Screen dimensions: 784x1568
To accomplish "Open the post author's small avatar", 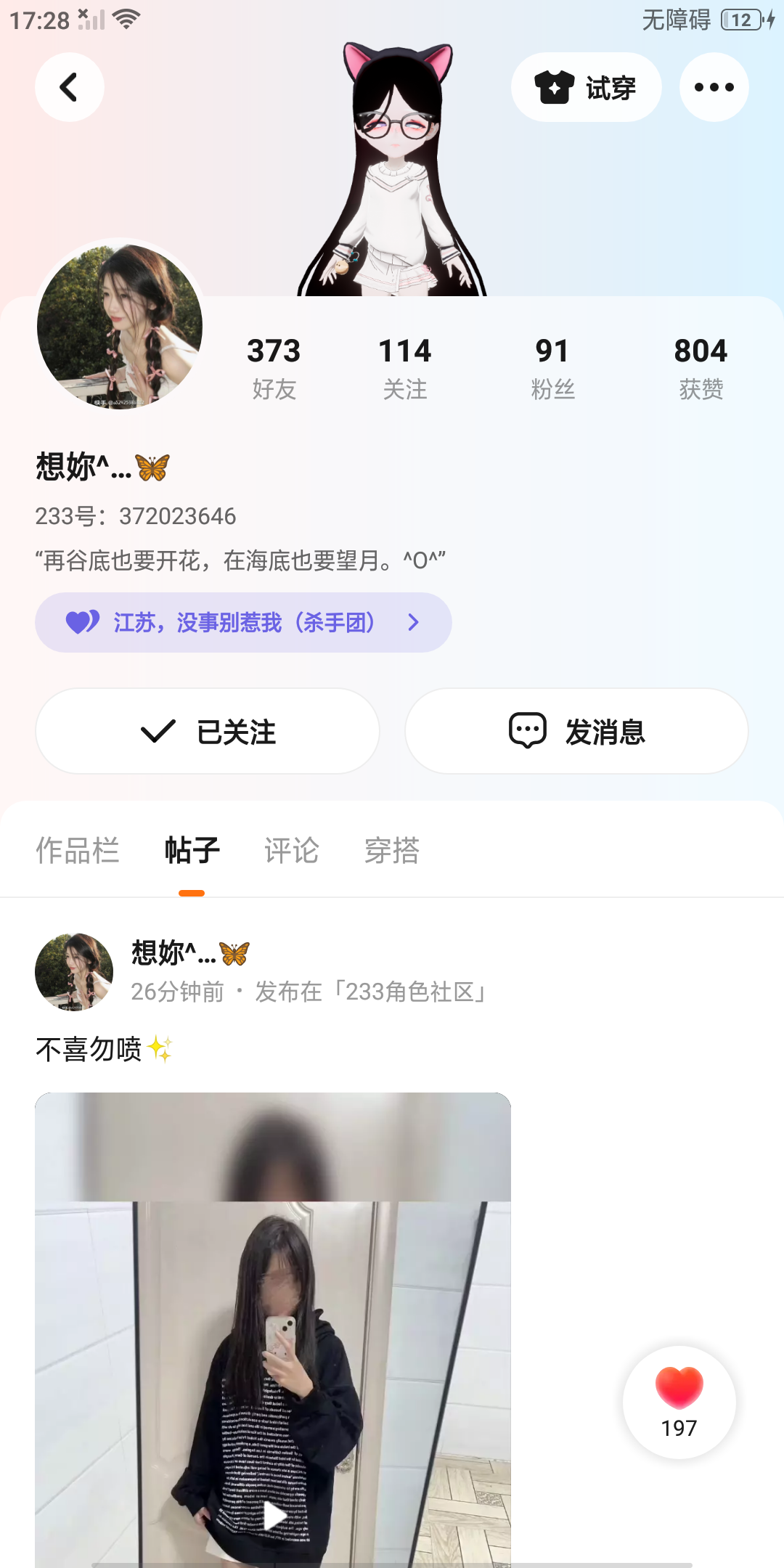I will [74, 972].
